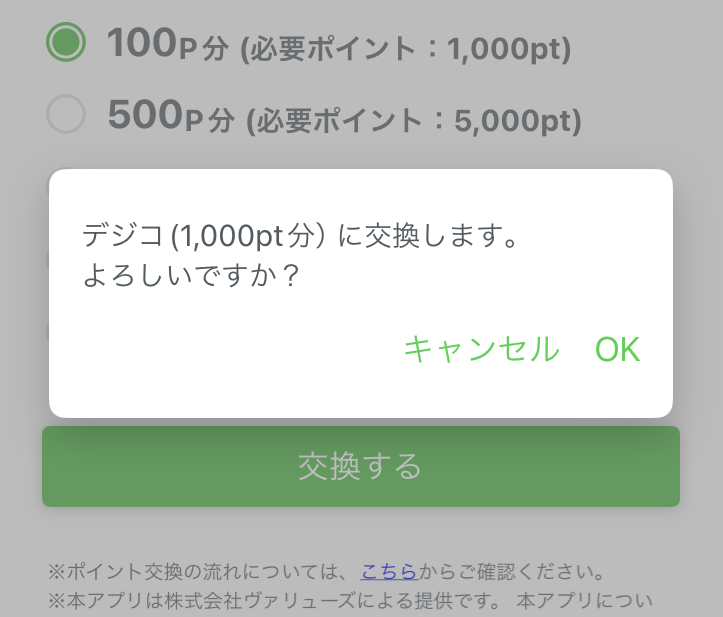Tap the green 交換する button

coord(361,466)
